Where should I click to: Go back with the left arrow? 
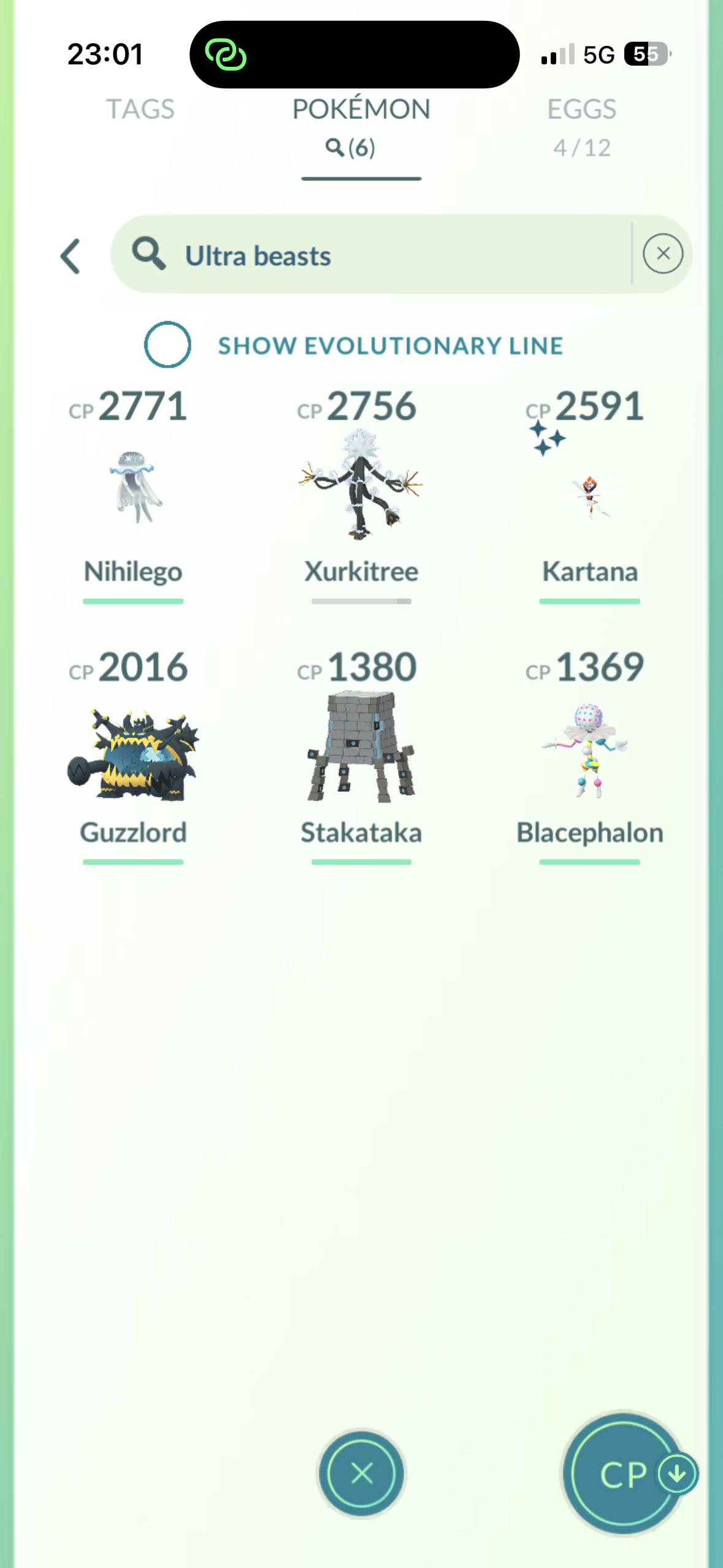pyautogui.click(x=71, y=256)
